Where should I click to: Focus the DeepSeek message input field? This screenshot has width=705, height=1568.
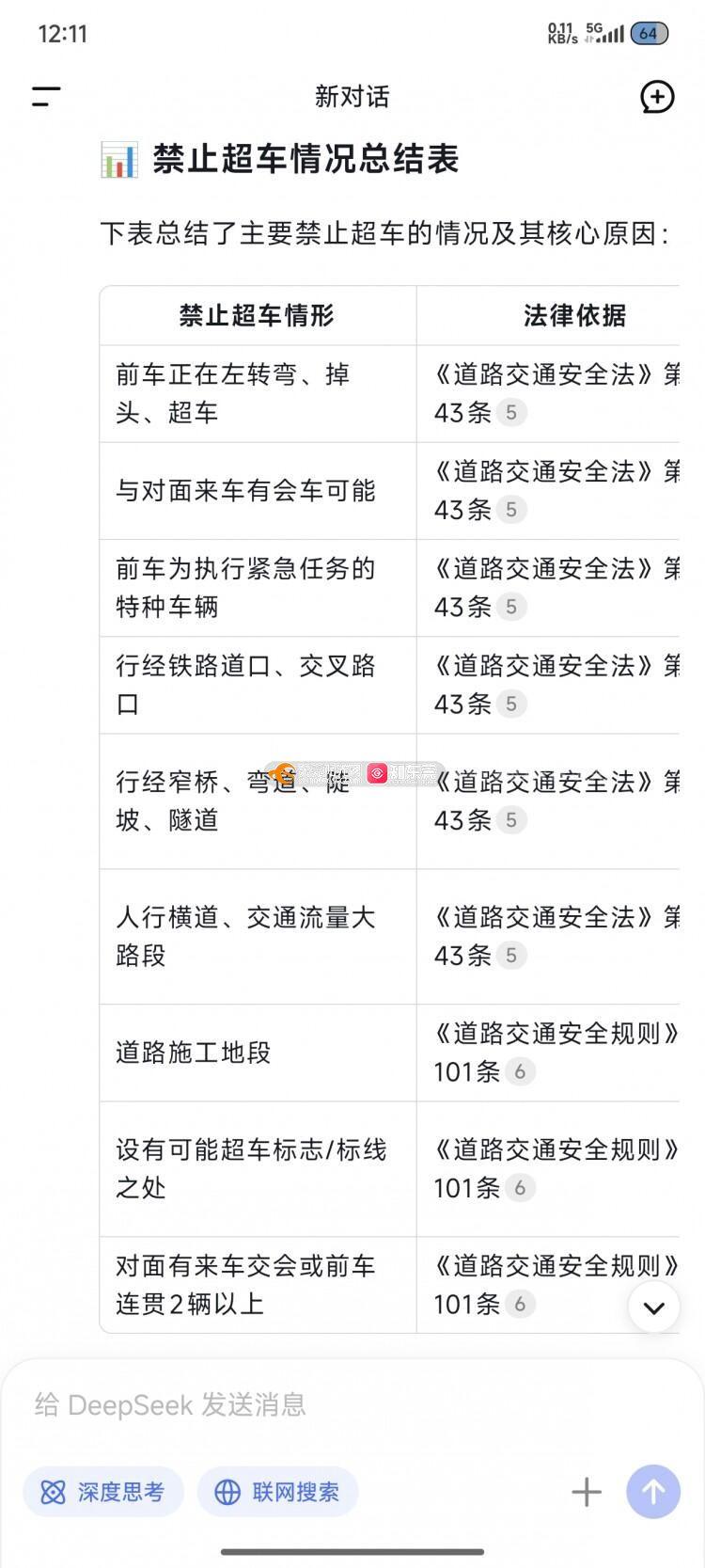(352, 1404)
